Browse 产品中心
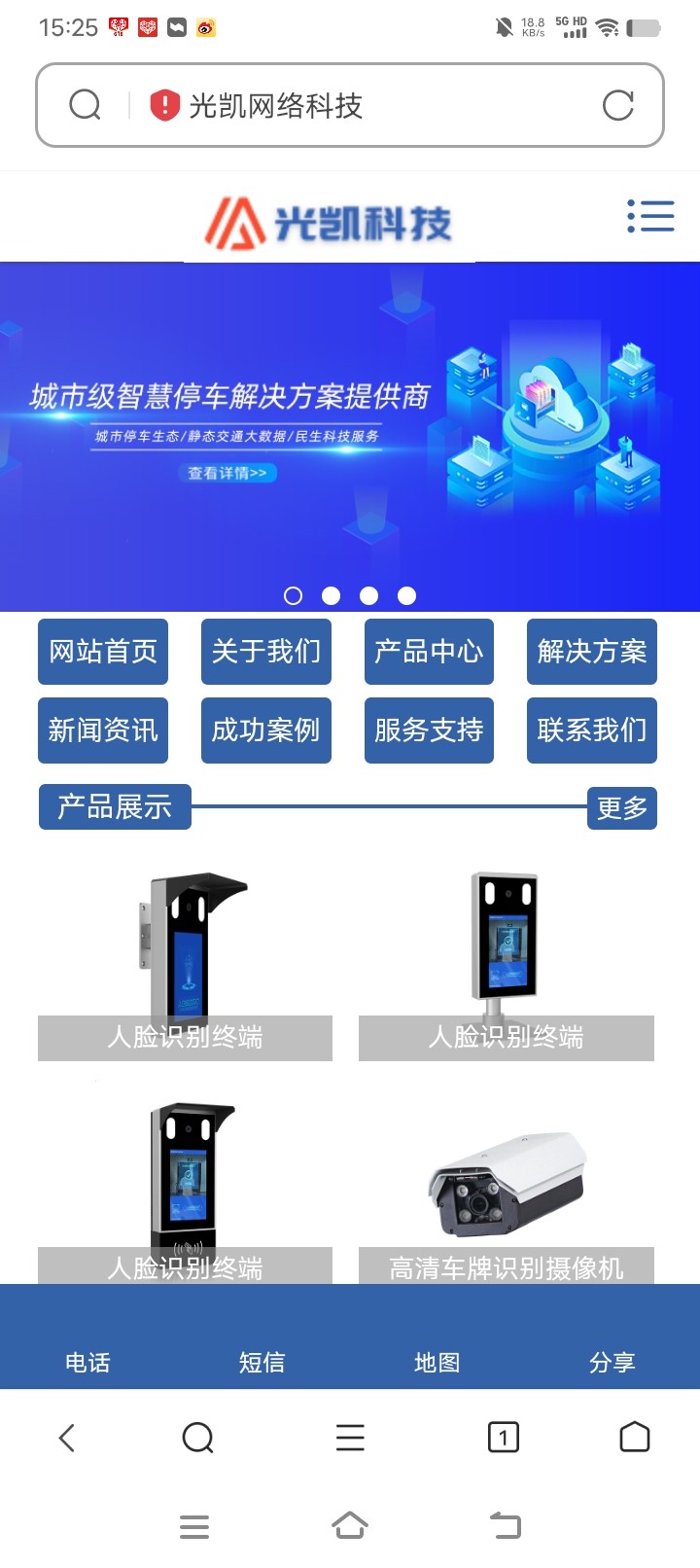Image resolution: width=700 pixels, height=1568 pixels. (x=429, y=652)
